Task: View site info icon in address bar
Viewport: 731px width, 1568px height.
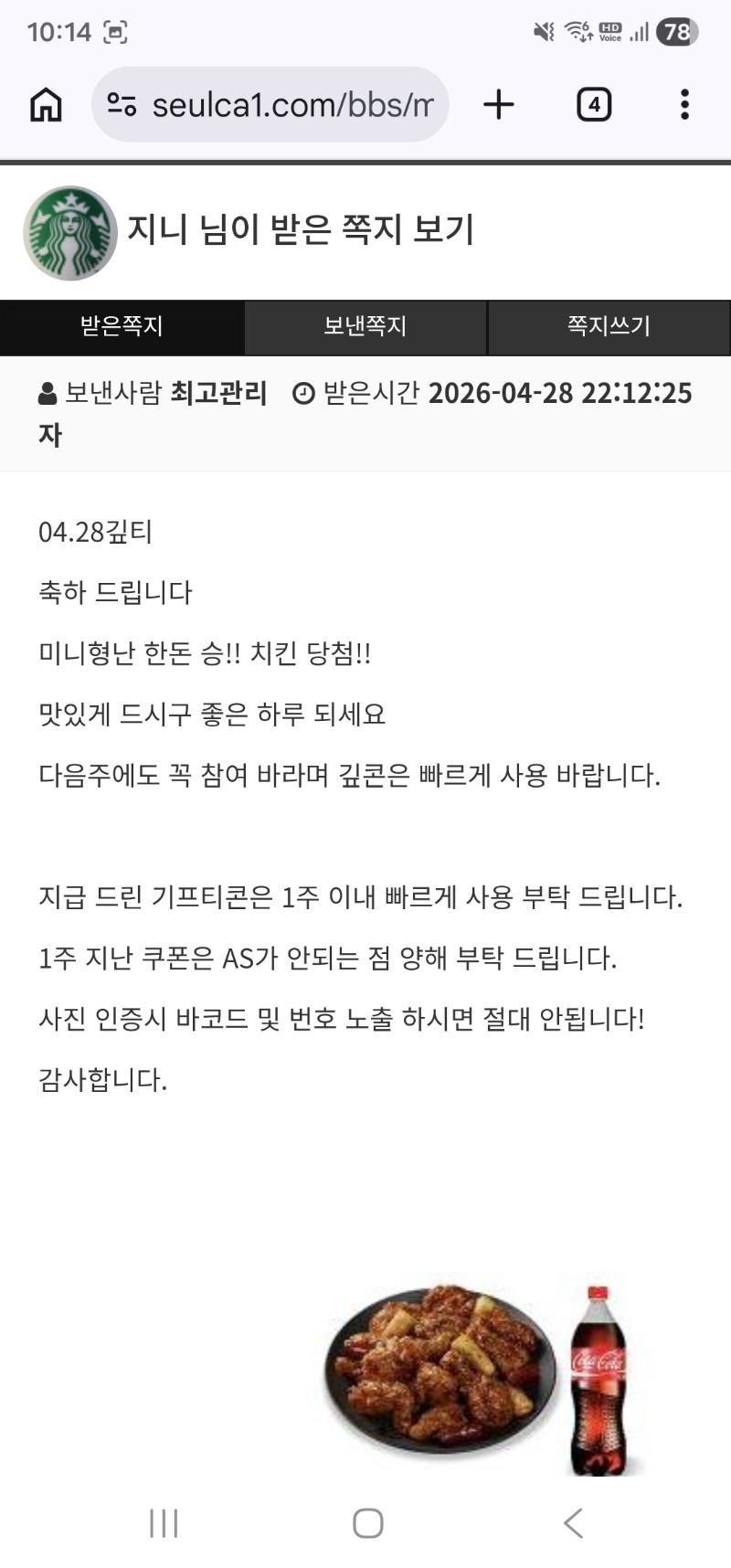Action: (x=122, y=105)
